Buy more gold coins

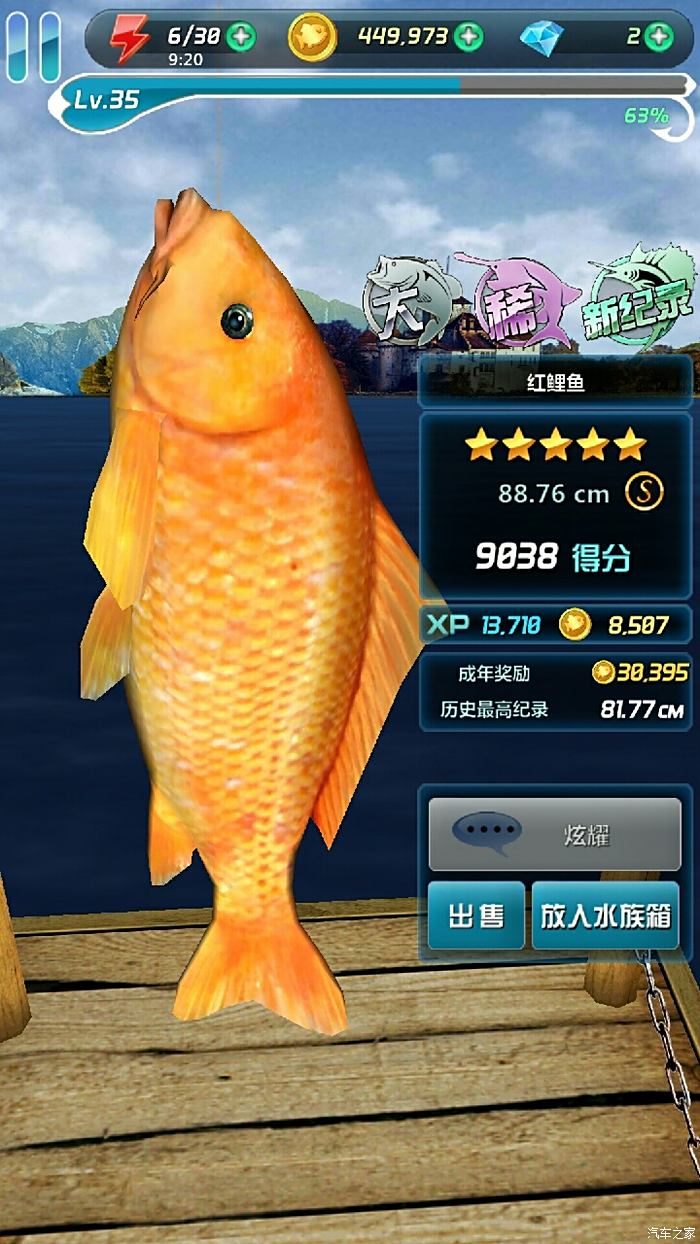click(468, 37)
